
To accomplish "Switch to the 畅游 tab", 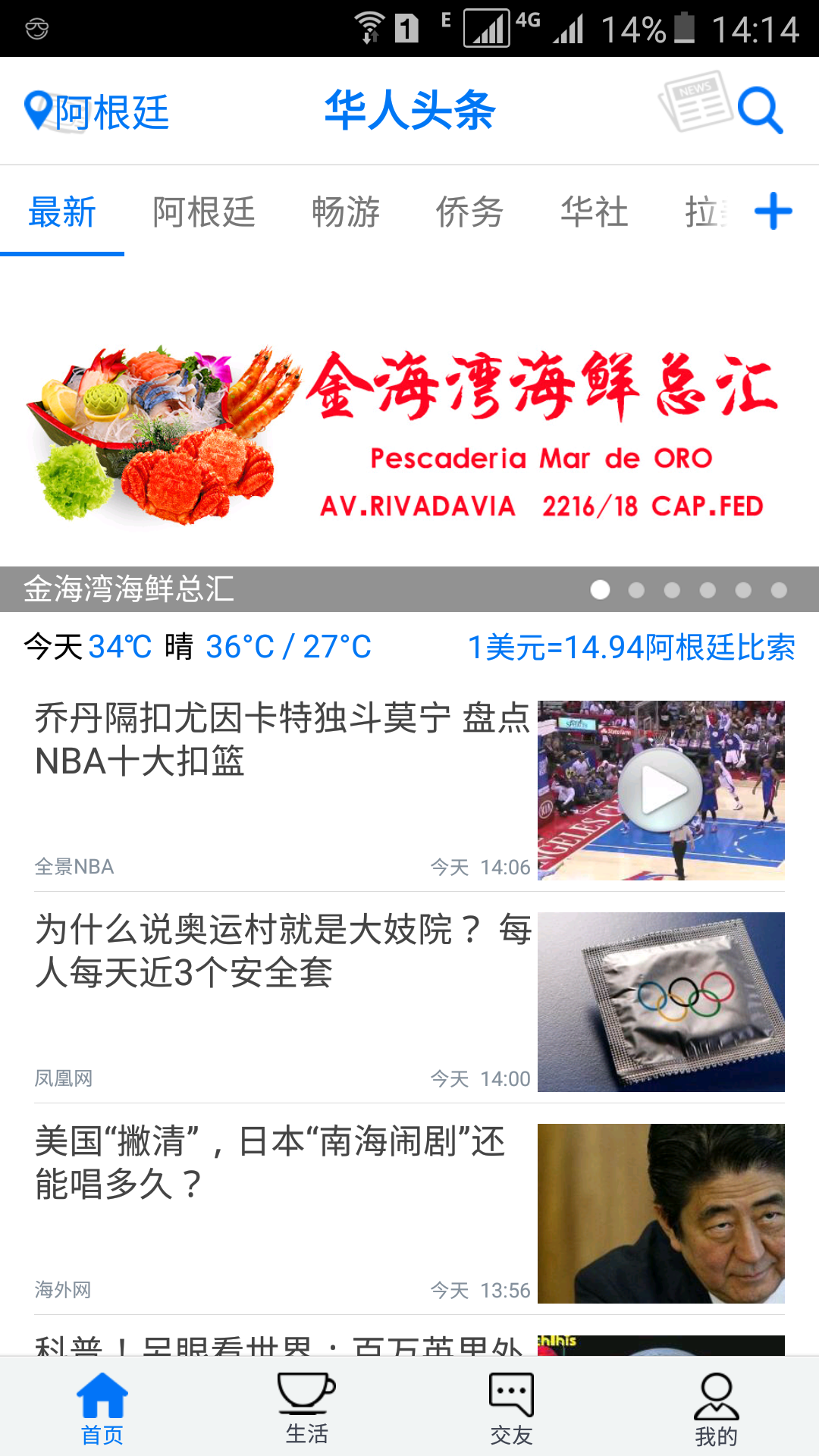I will click(345, 213).
